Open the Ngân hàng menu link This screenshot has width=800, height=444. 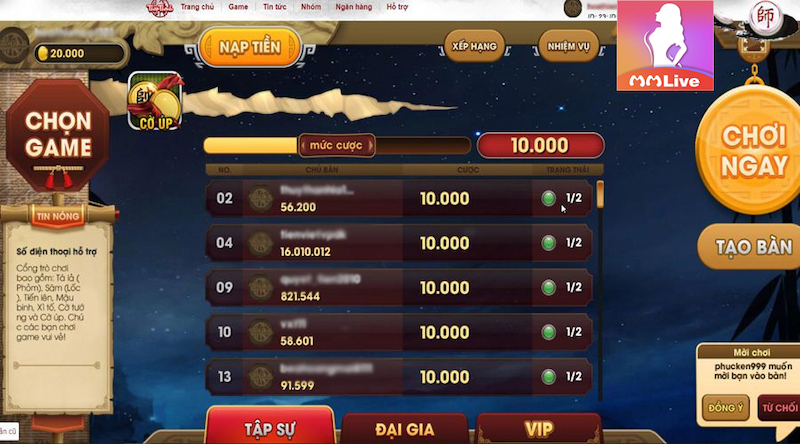(353, 6)
